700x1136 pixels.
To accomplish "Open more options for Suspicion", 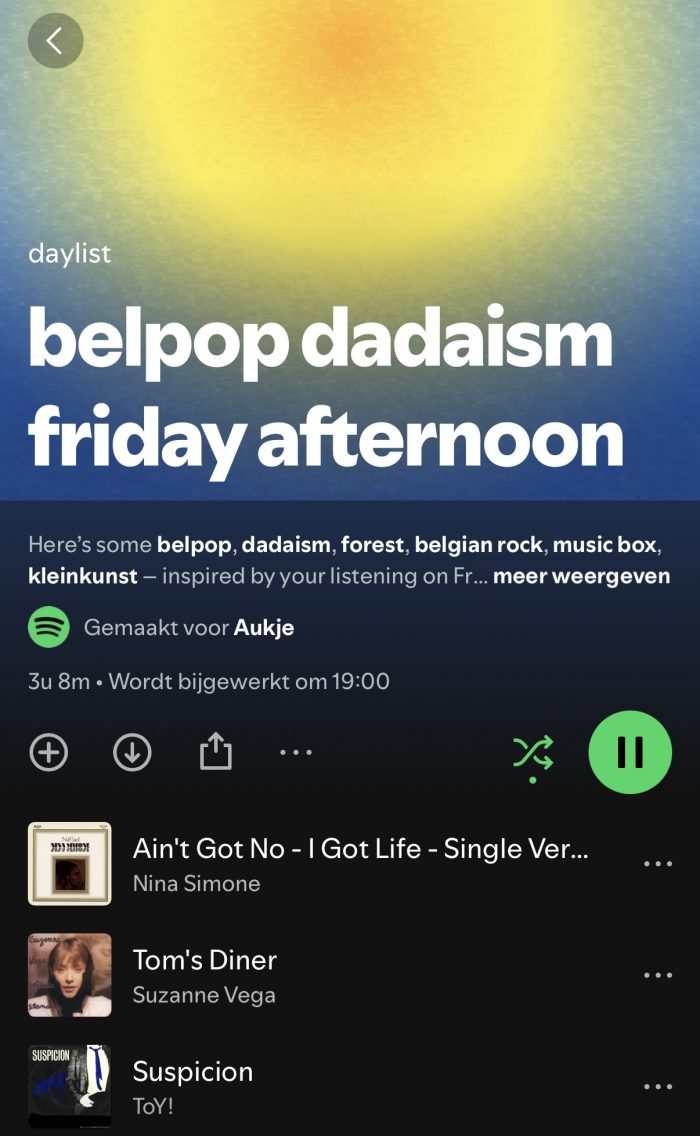I will 657,1086.
